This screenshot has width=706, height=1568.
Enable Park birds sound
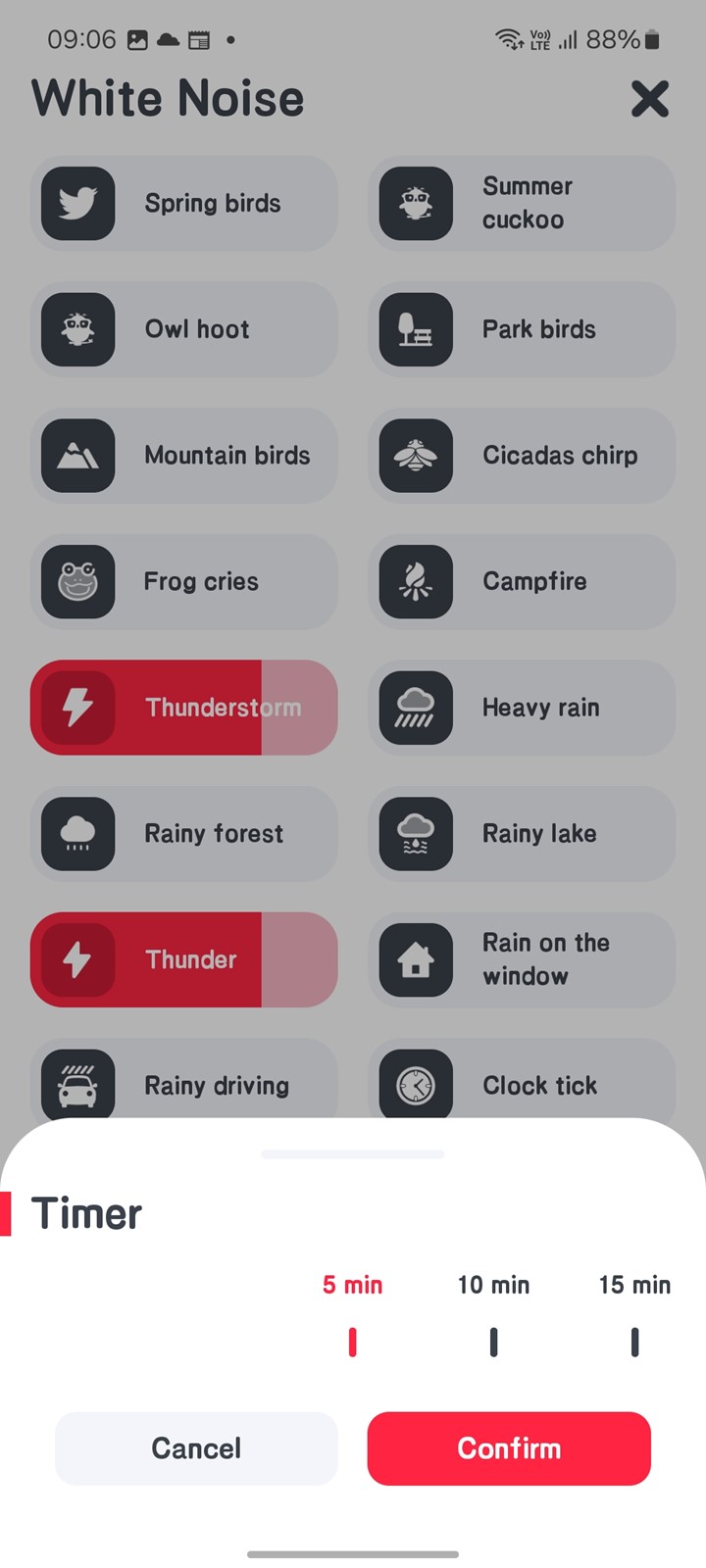[x=522, y=329]
